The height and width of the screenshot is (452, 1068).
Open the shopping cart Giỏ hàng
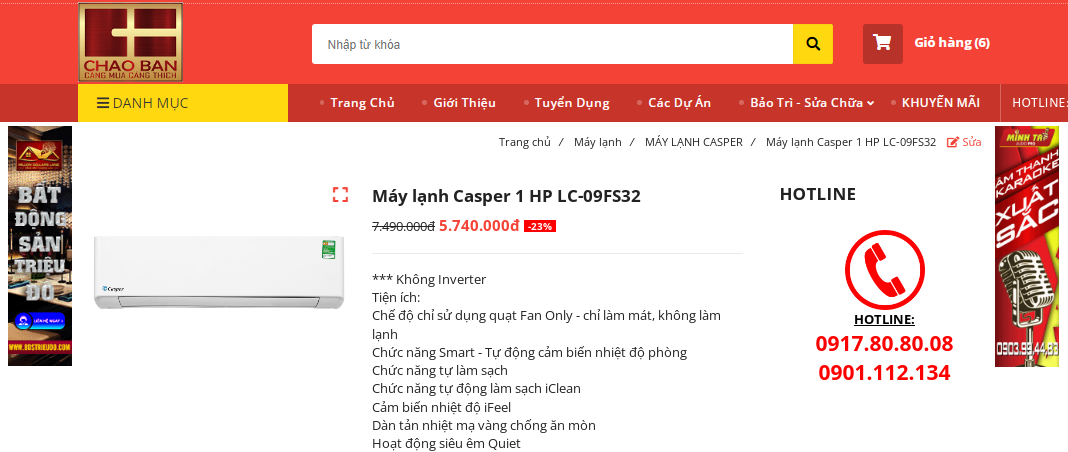926,43
